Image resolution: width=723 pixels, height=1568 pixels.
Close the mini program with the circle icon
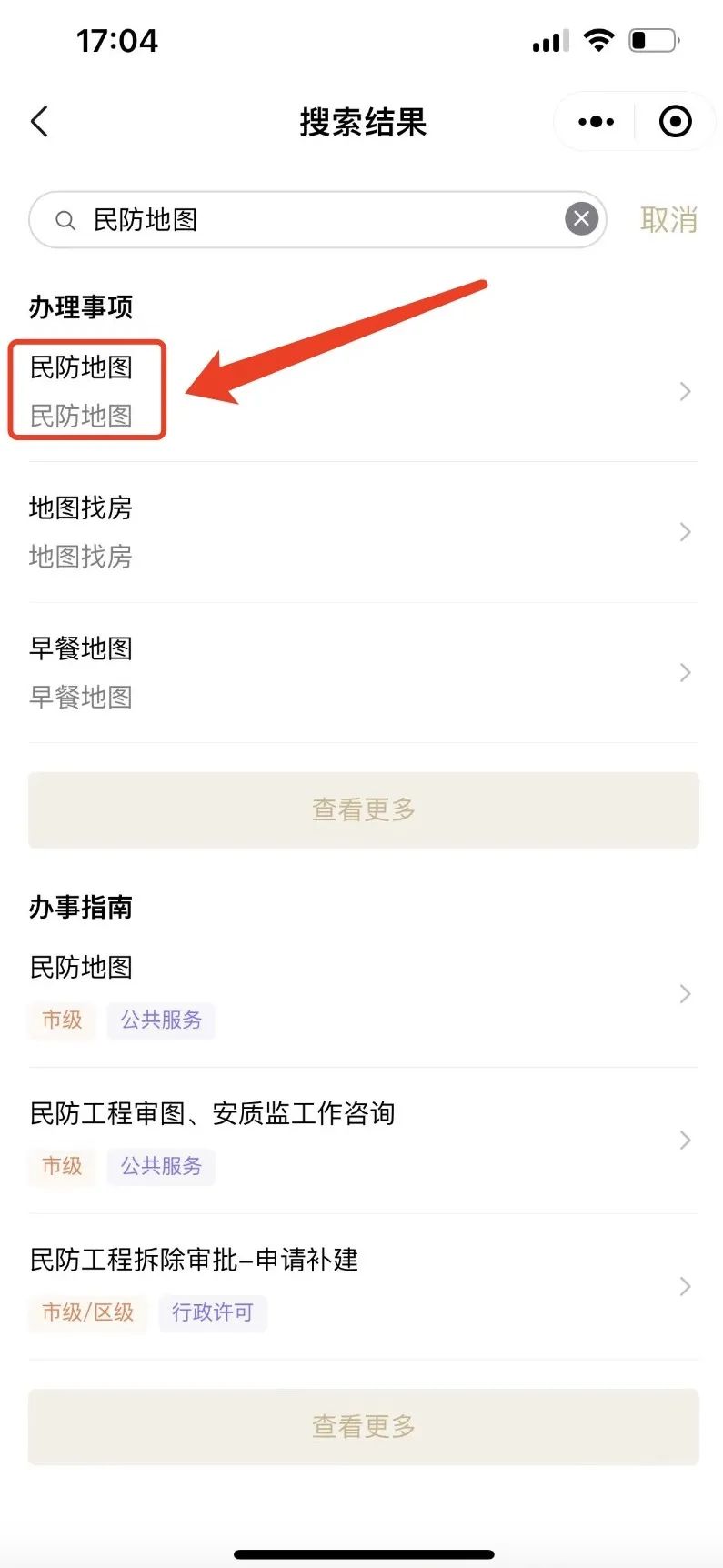pos(675,122)
